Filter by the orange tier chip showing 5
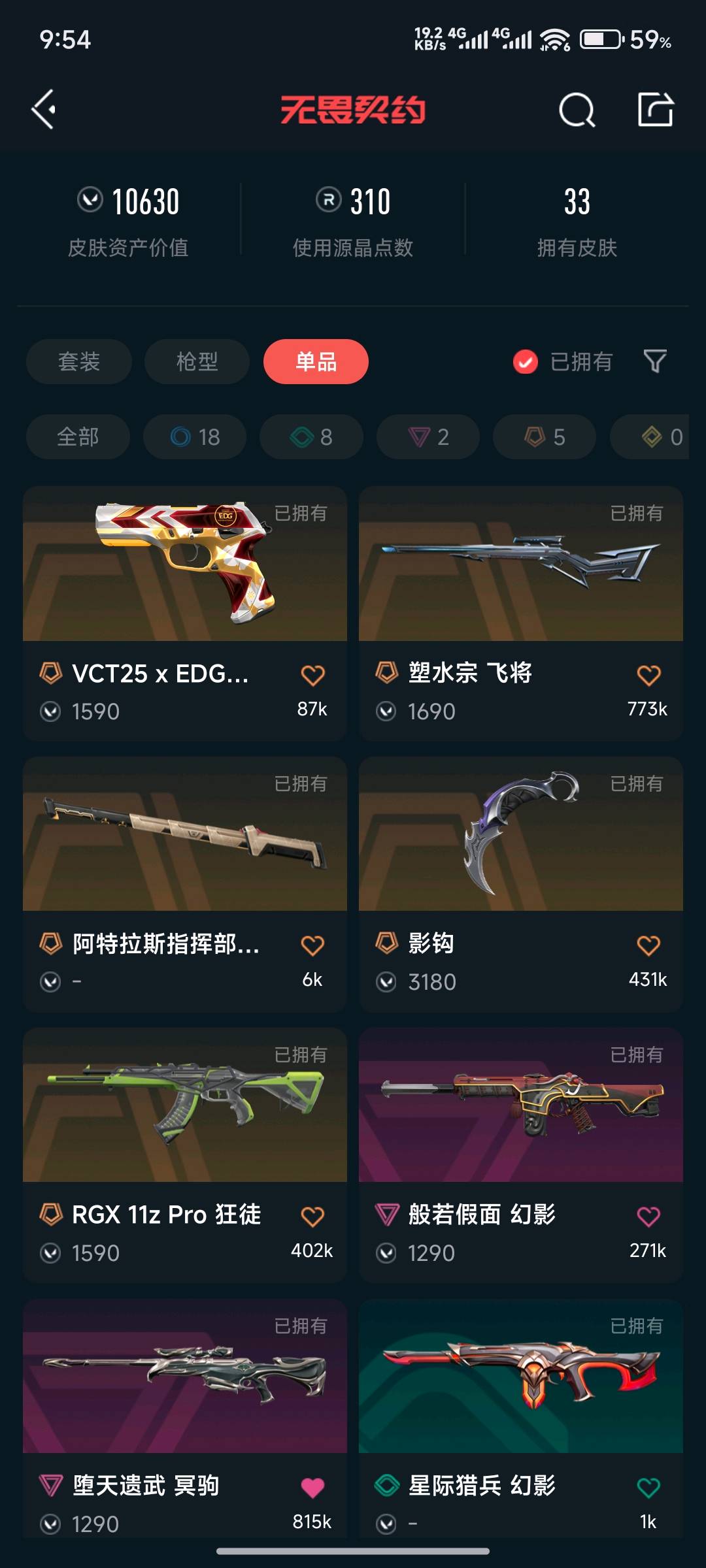 pyautogui.click(x=545, y=436)
